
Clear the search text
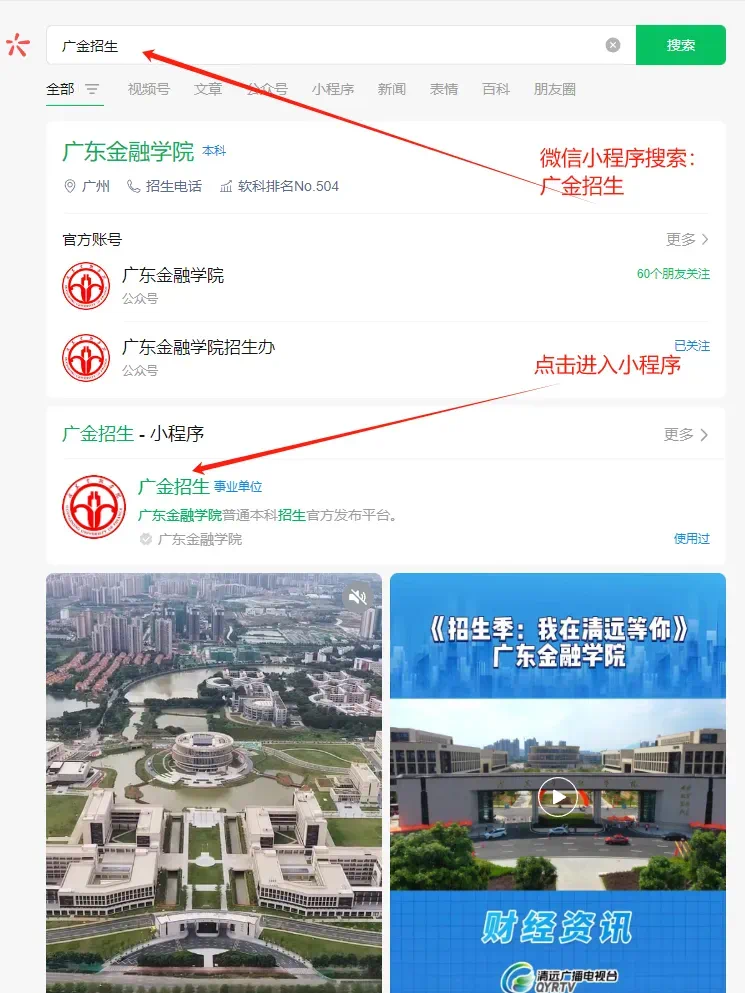point(613,45)
